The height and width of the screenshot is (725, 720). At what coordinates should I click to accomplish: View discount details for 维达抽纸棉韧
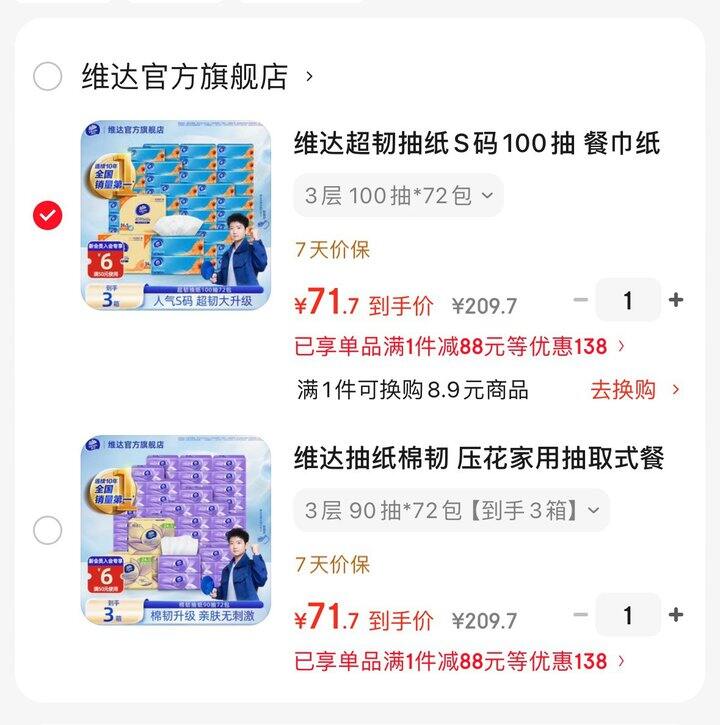[460, 661]
